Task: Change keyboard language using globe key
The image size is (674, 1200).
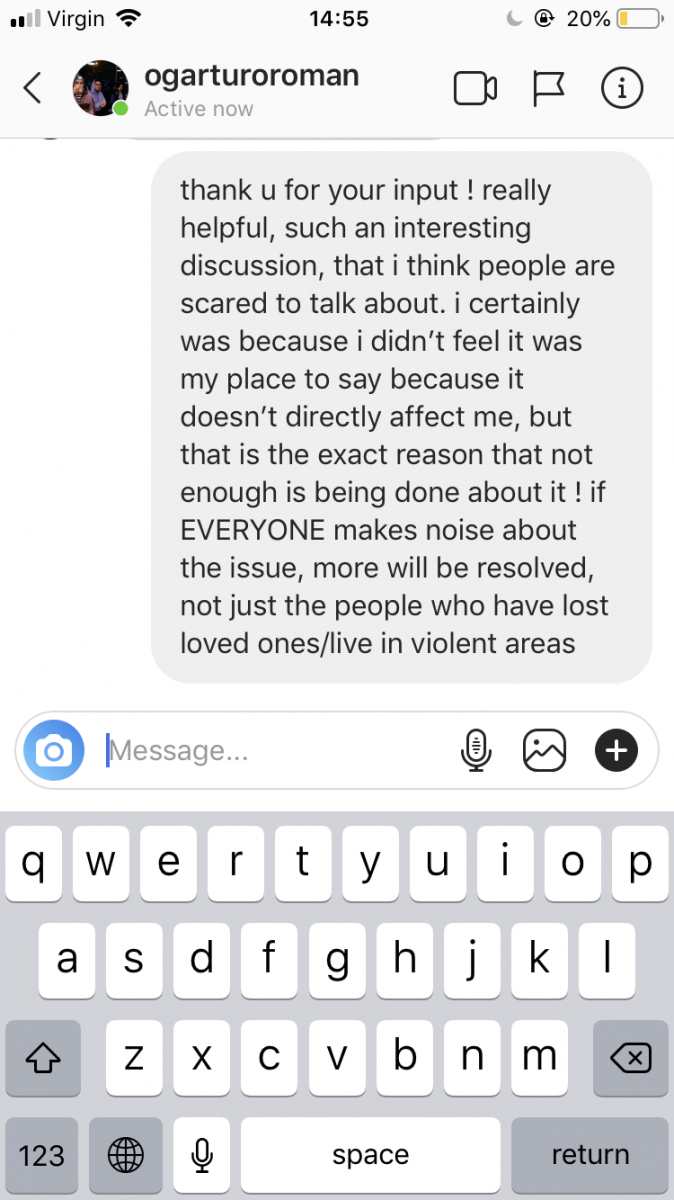Action: point(125,1155)
